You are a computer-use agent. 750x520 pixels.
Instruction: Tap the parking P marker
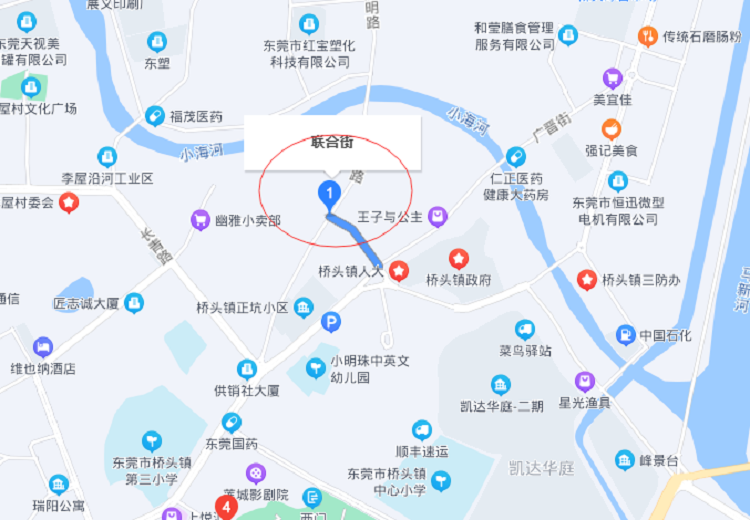(331, 323)
